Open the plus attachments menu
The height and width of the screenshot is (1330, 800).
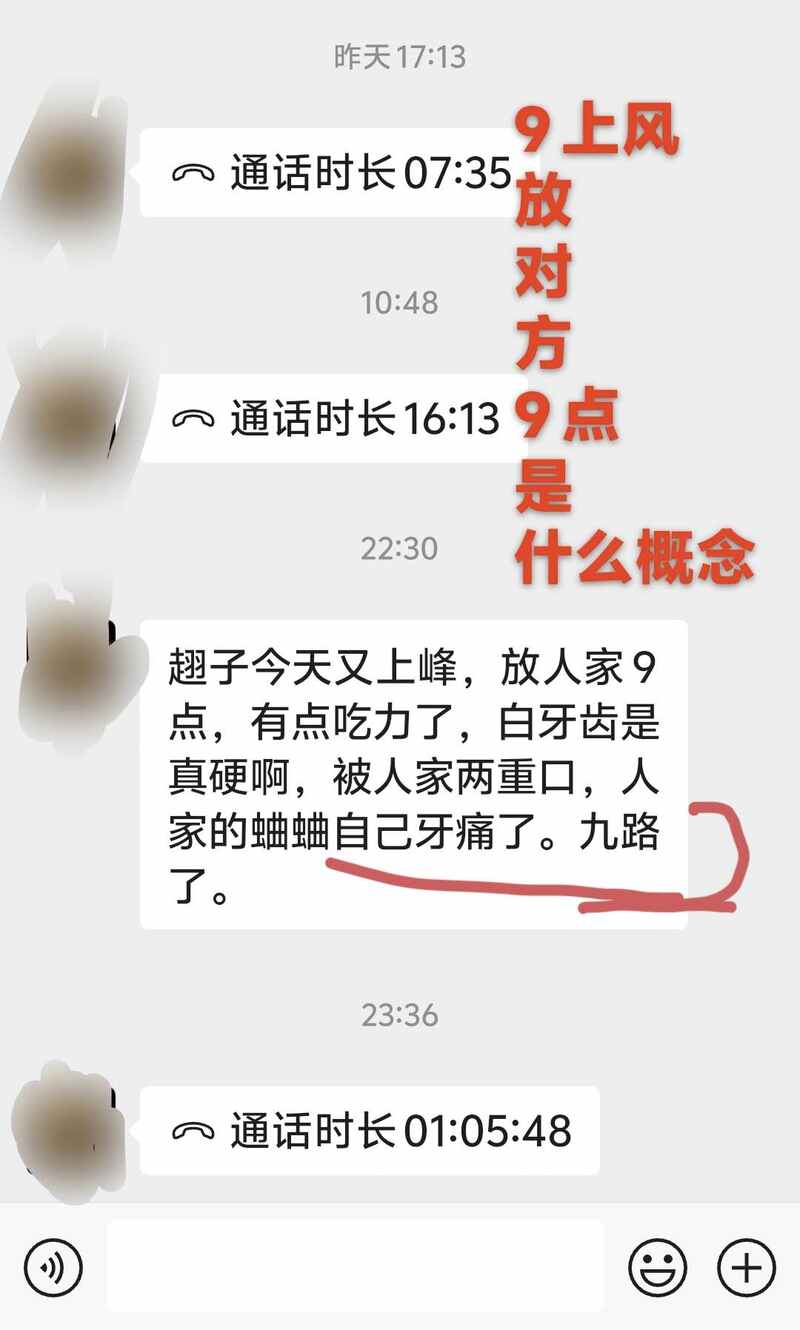point(746,1268)
